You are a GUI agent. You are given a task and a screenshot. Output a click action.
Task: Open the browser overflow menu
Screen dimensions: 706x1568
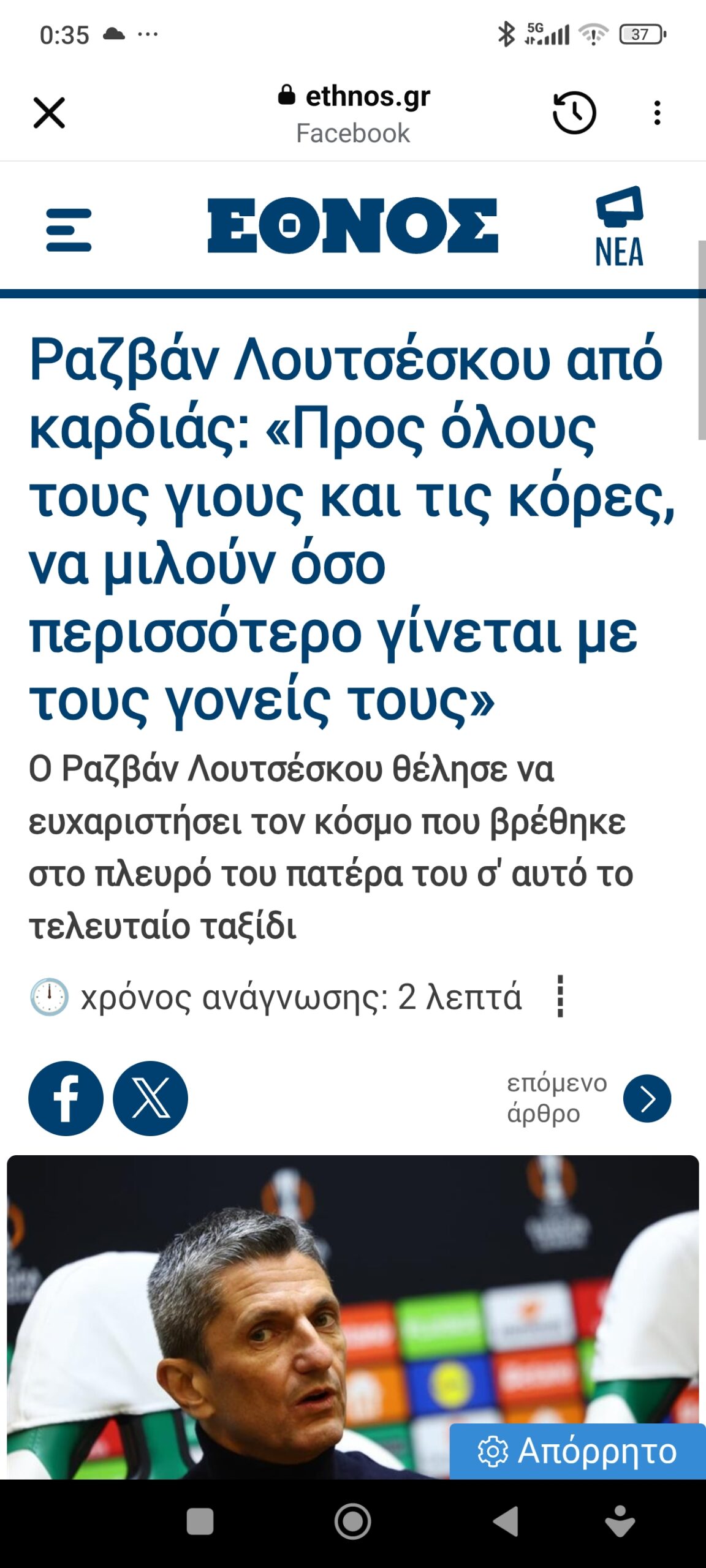657,113
